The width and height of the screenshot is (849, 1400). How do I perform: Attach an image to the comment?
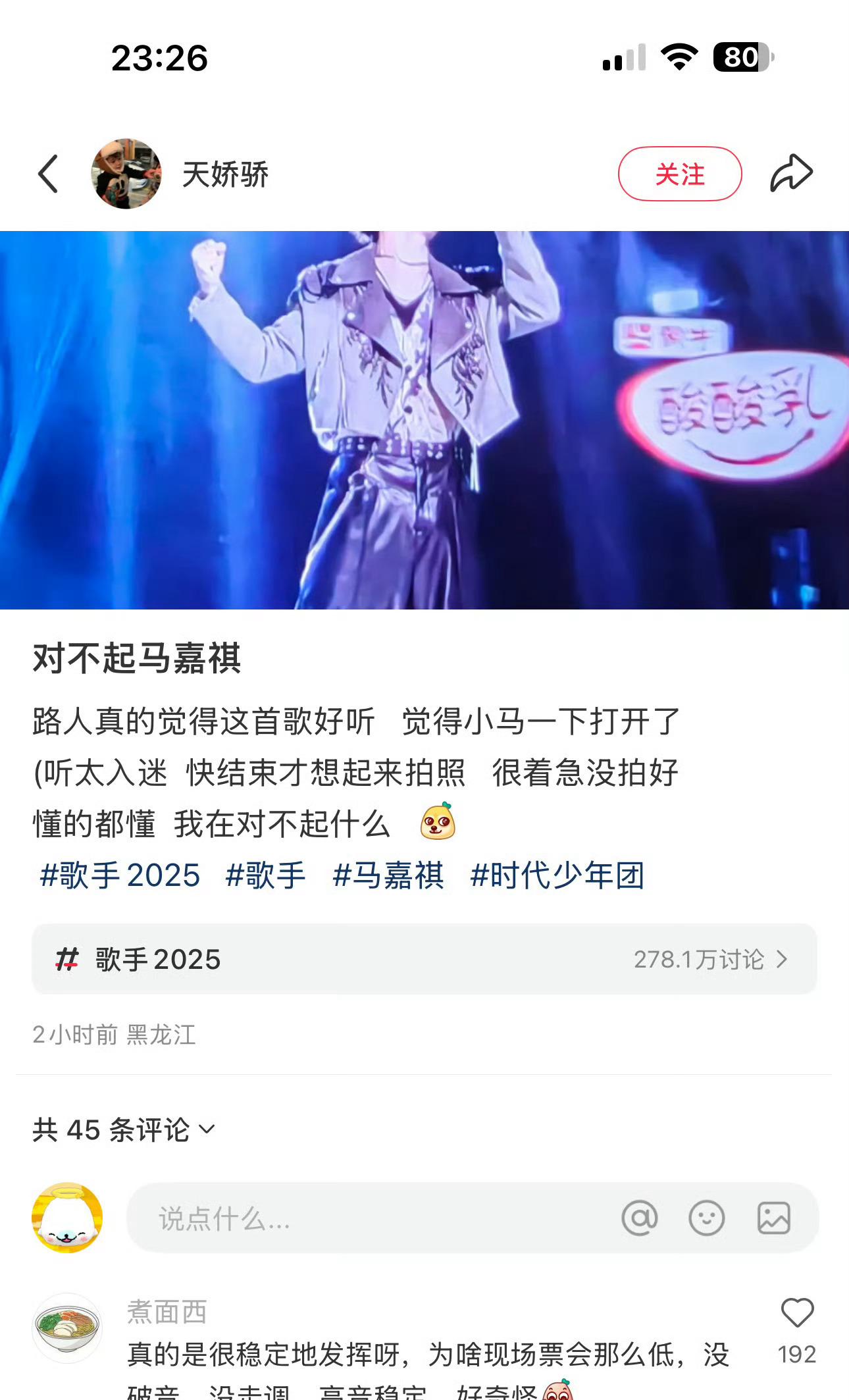coord(774,1218)
